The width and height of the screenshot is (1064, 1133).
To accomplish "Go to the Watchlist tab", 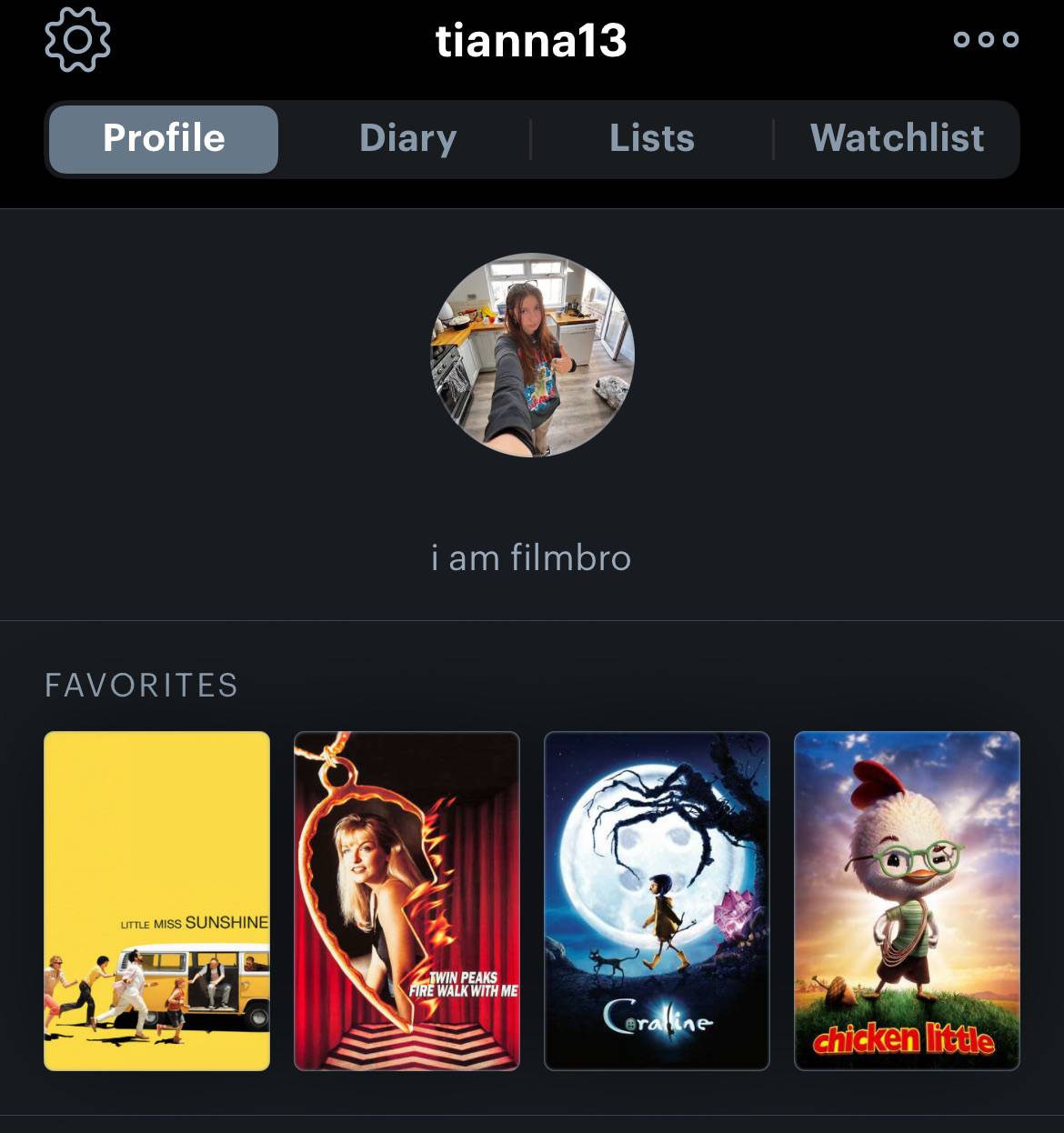I will click(897, 139).
